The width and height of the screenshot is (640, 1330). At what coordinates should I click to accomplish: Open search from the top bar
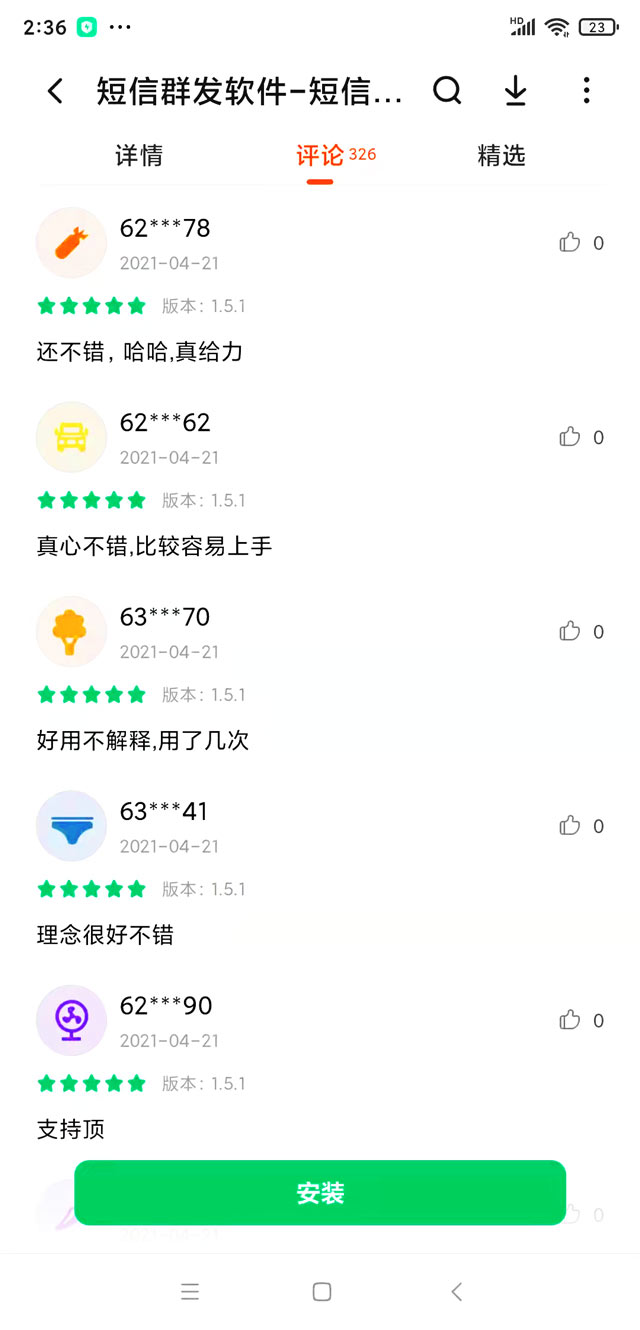[x=447, y=91]
